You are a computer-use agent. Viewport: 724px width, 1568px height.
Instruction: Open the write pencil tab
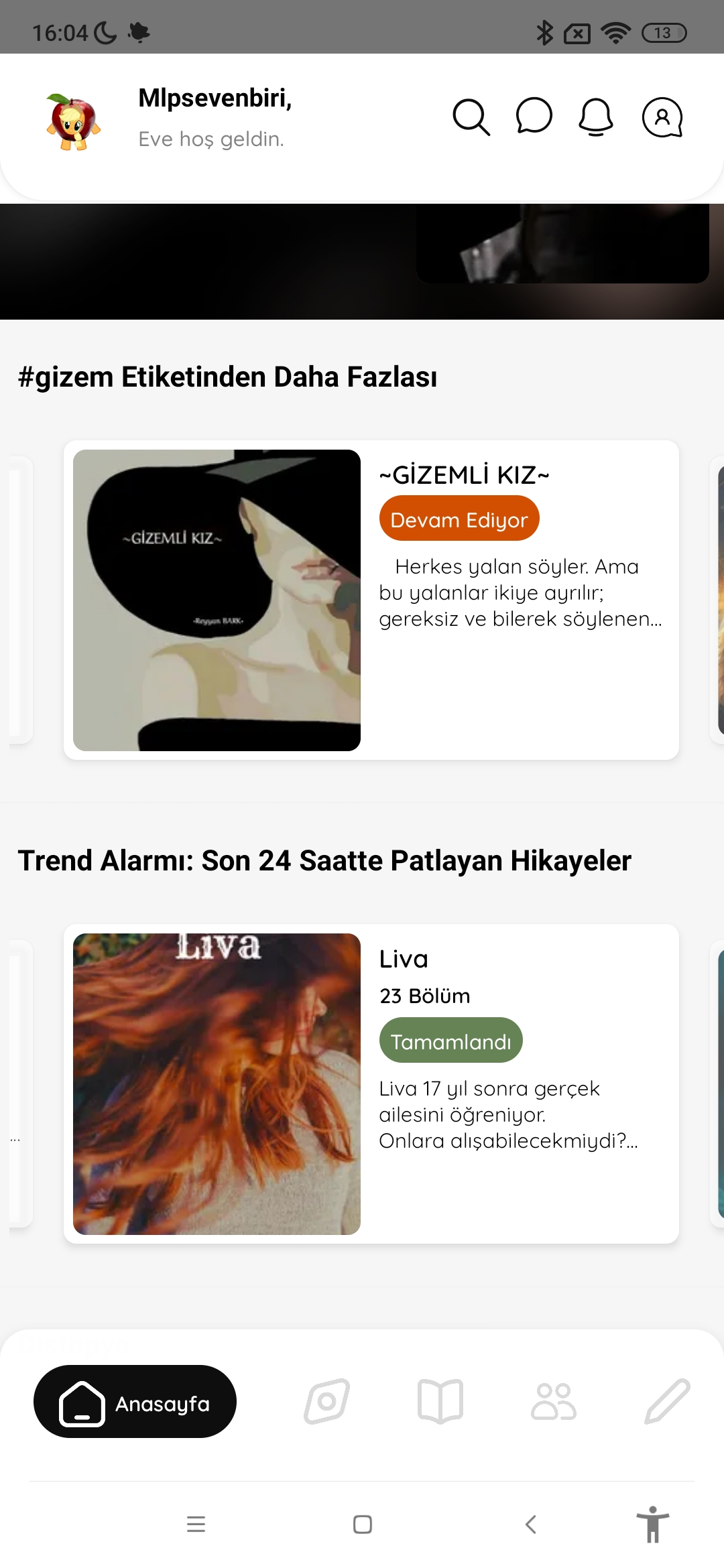click(x=667, y=1401)
